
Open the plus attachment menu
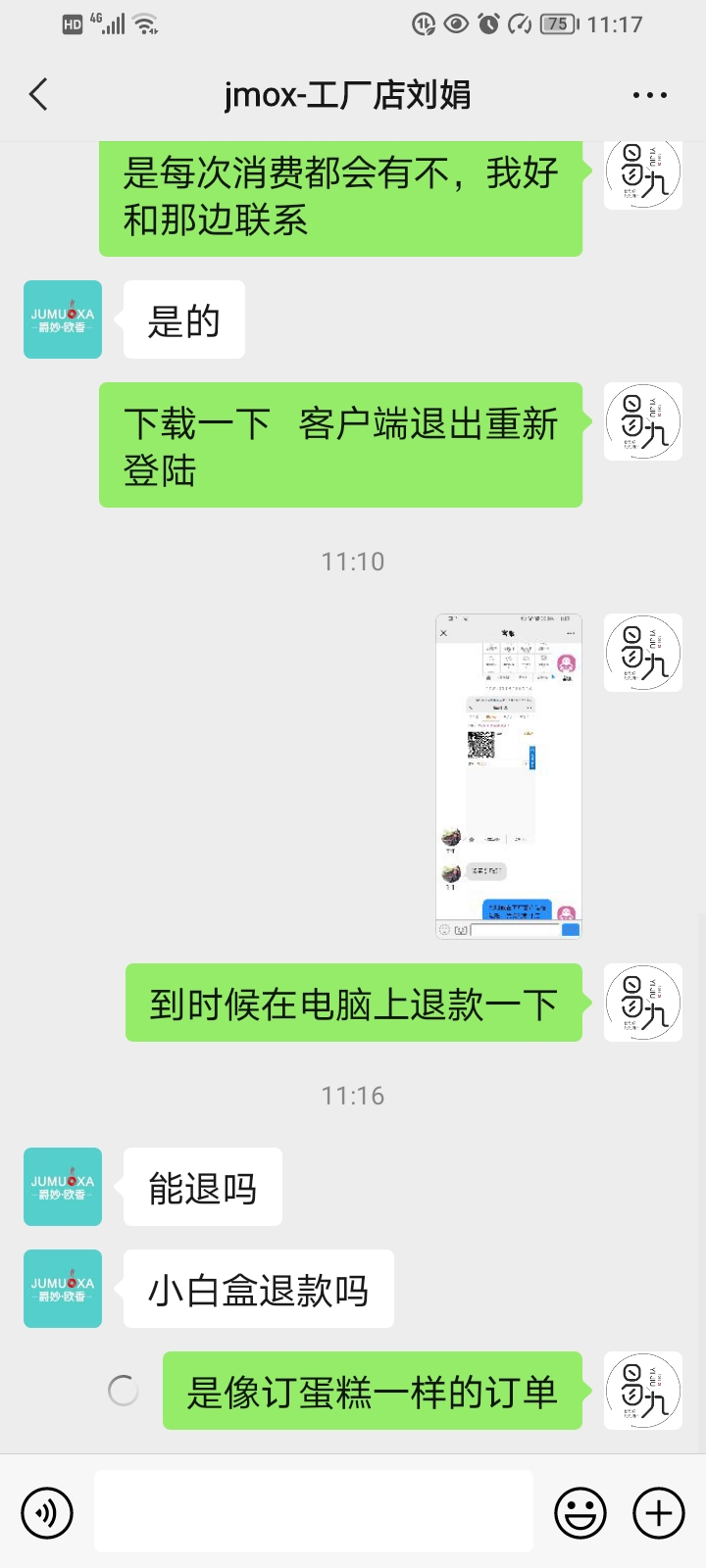(x=659, y=1512)
